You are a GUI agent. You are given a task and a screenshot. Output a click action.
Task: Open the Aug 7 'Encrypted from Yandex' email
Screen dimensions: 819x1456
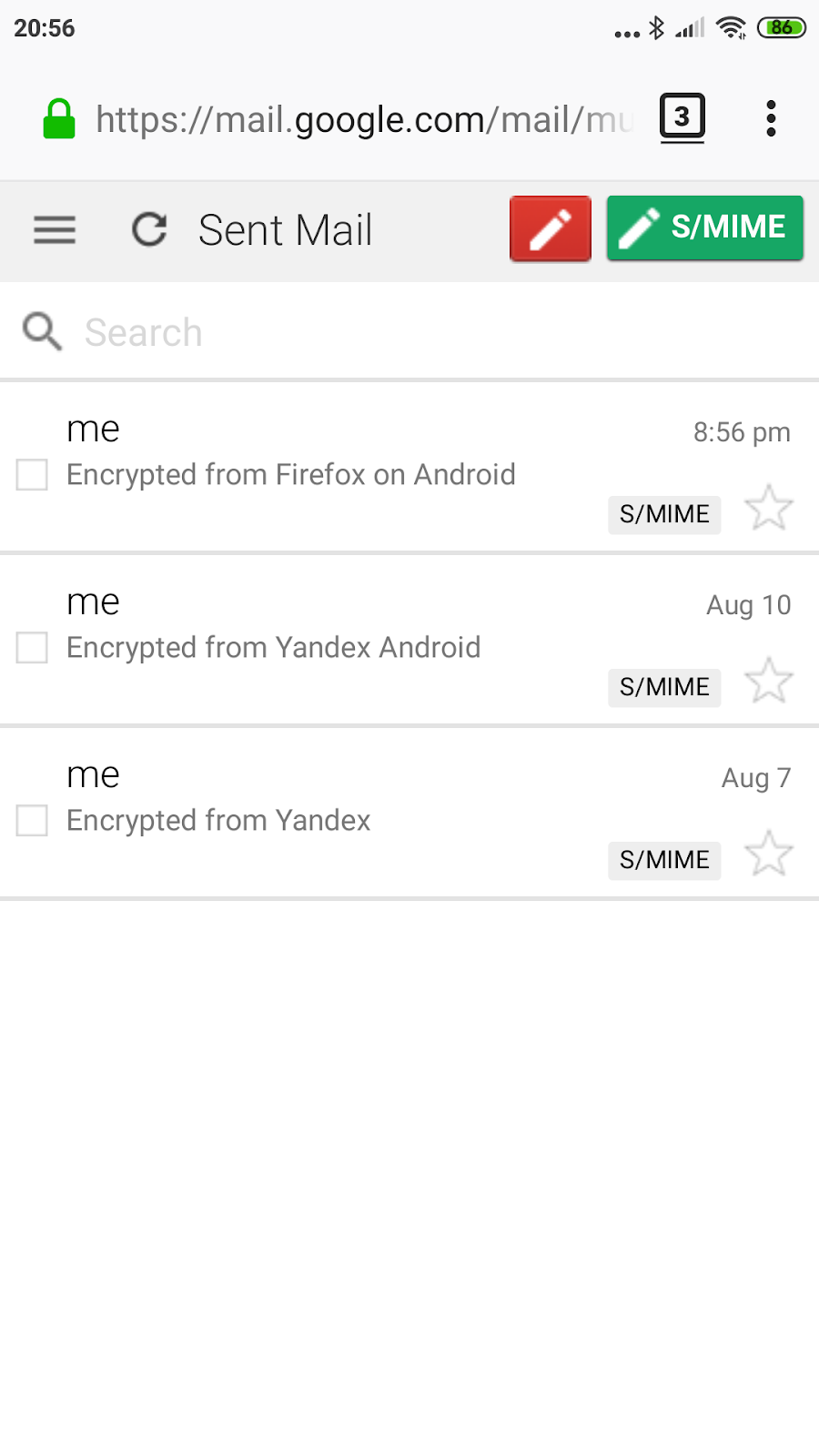click(218, 821)
